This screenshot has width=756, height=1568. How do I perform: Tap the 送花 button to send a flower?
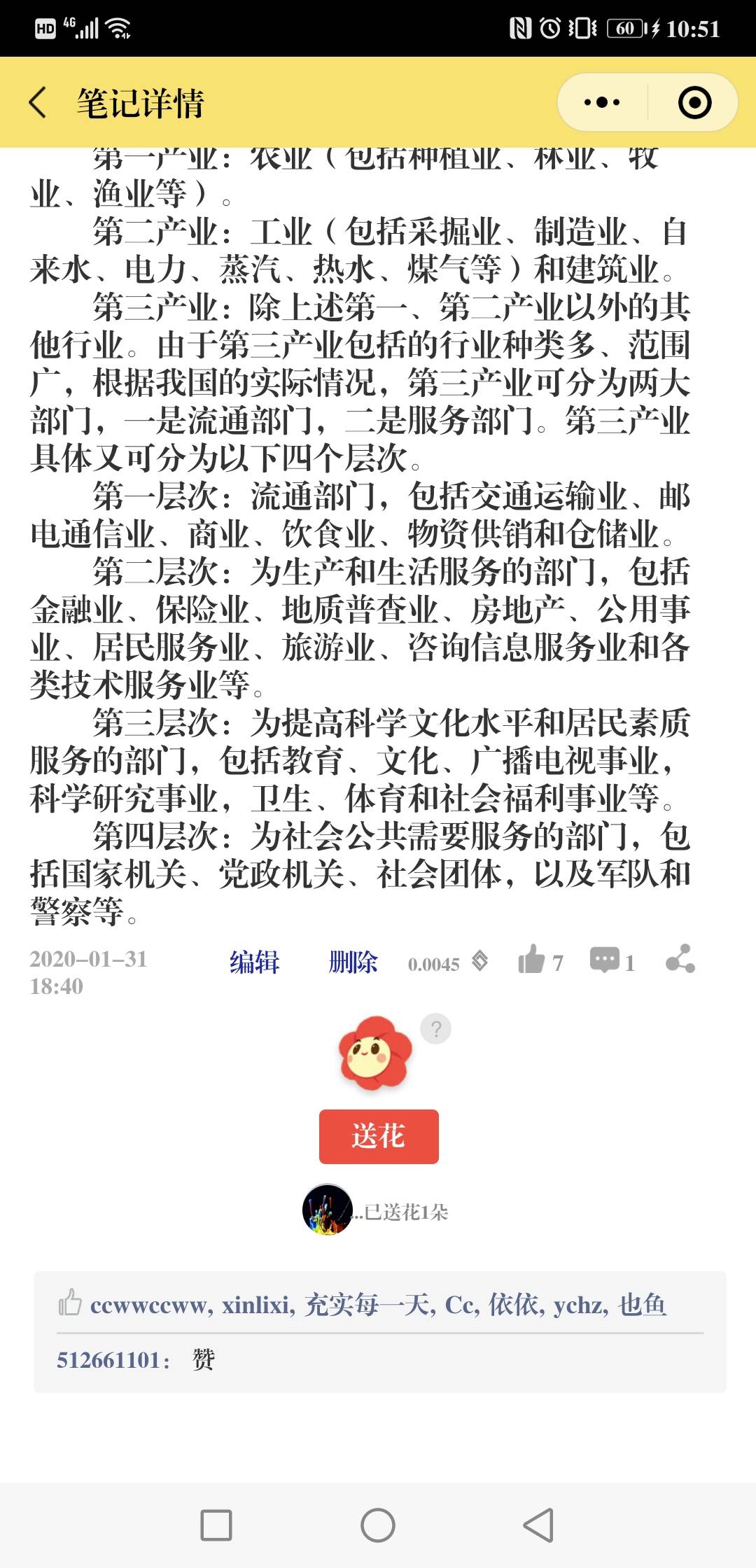379,1136
